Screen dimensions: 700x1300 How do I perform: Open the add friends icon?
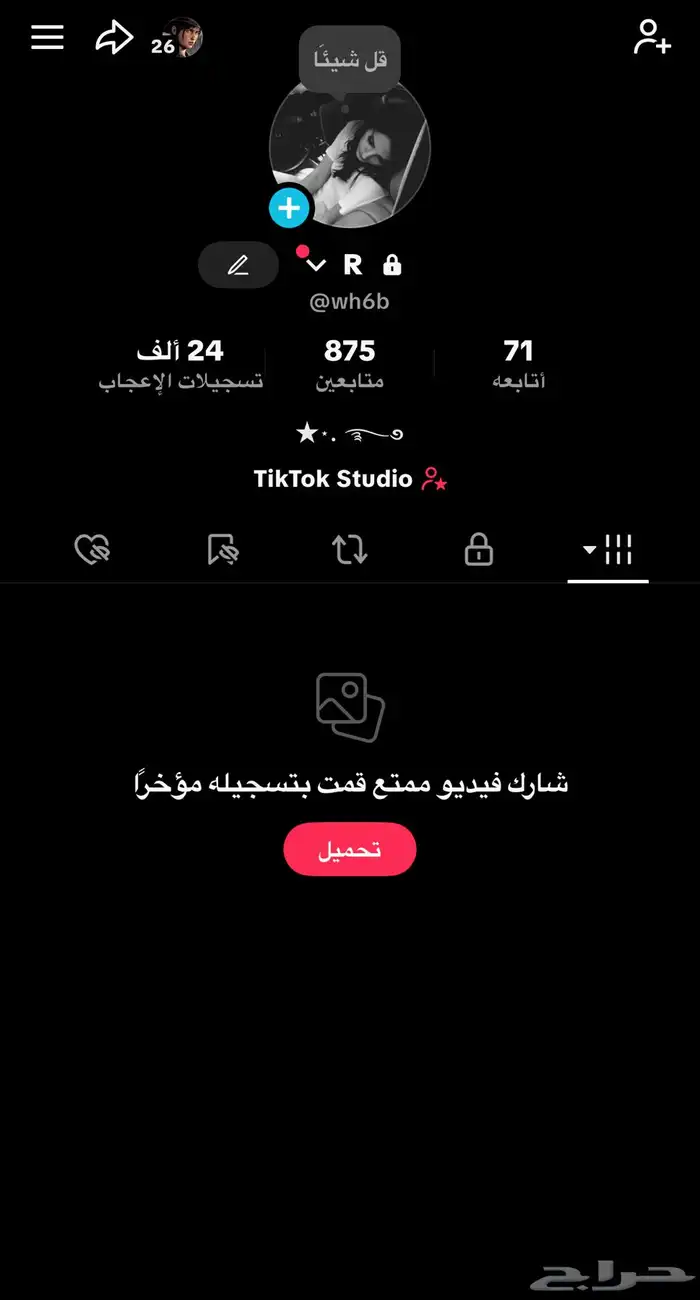652,38
